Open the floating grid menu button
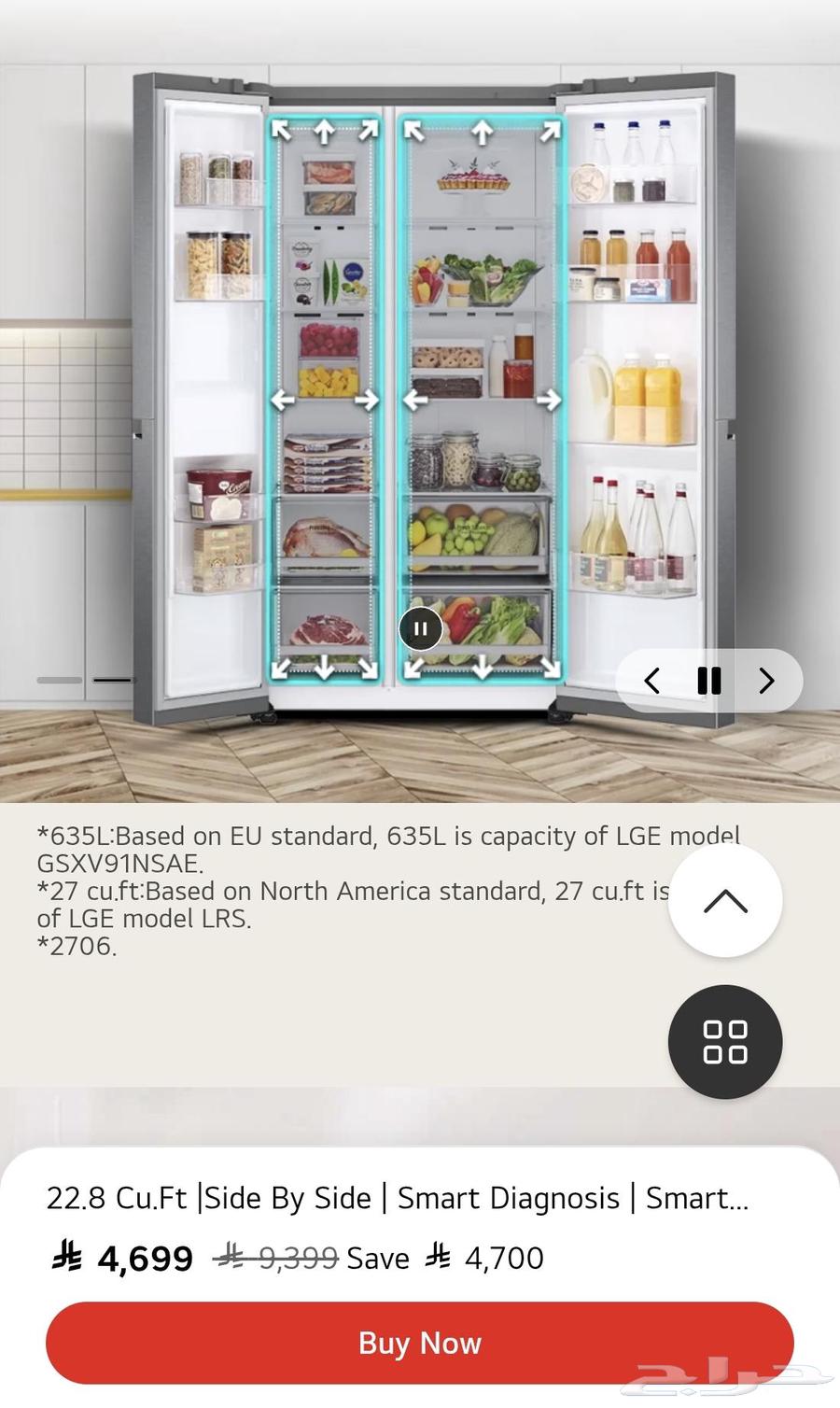The image size is (840, 1408). coord(725,1041)
